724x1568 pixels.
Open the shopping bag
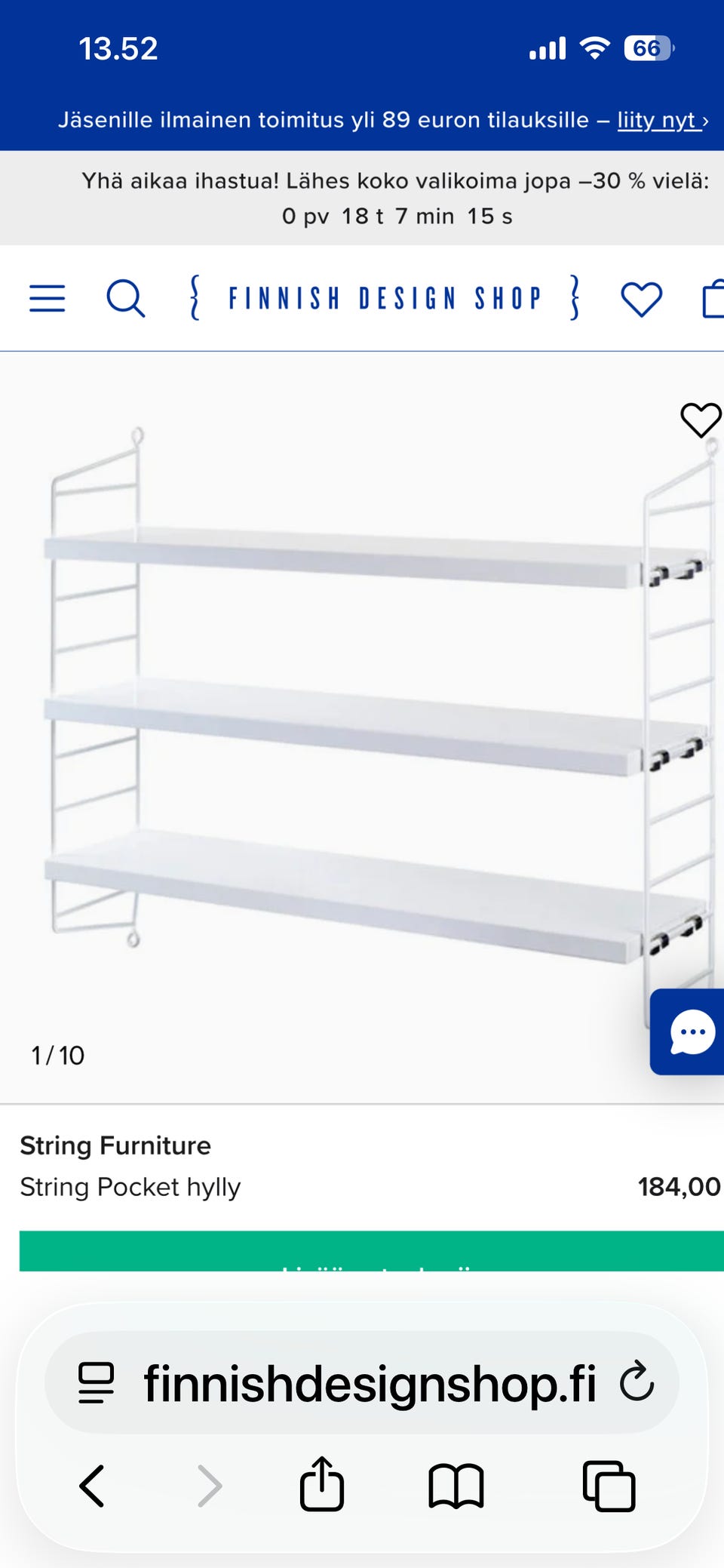pos(713,299)
